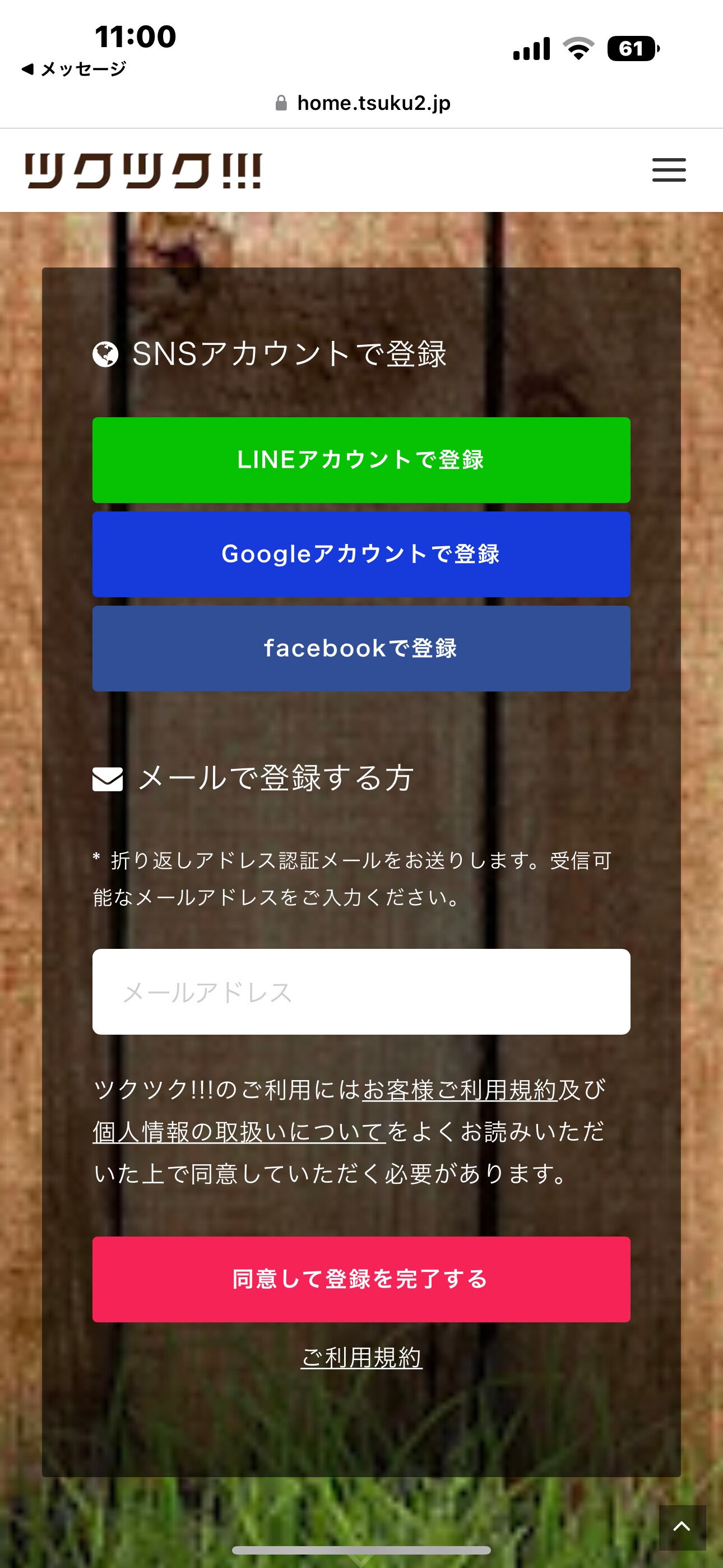
Task: Open the お客様ご利用規約 link
Action: [460, 1090]
